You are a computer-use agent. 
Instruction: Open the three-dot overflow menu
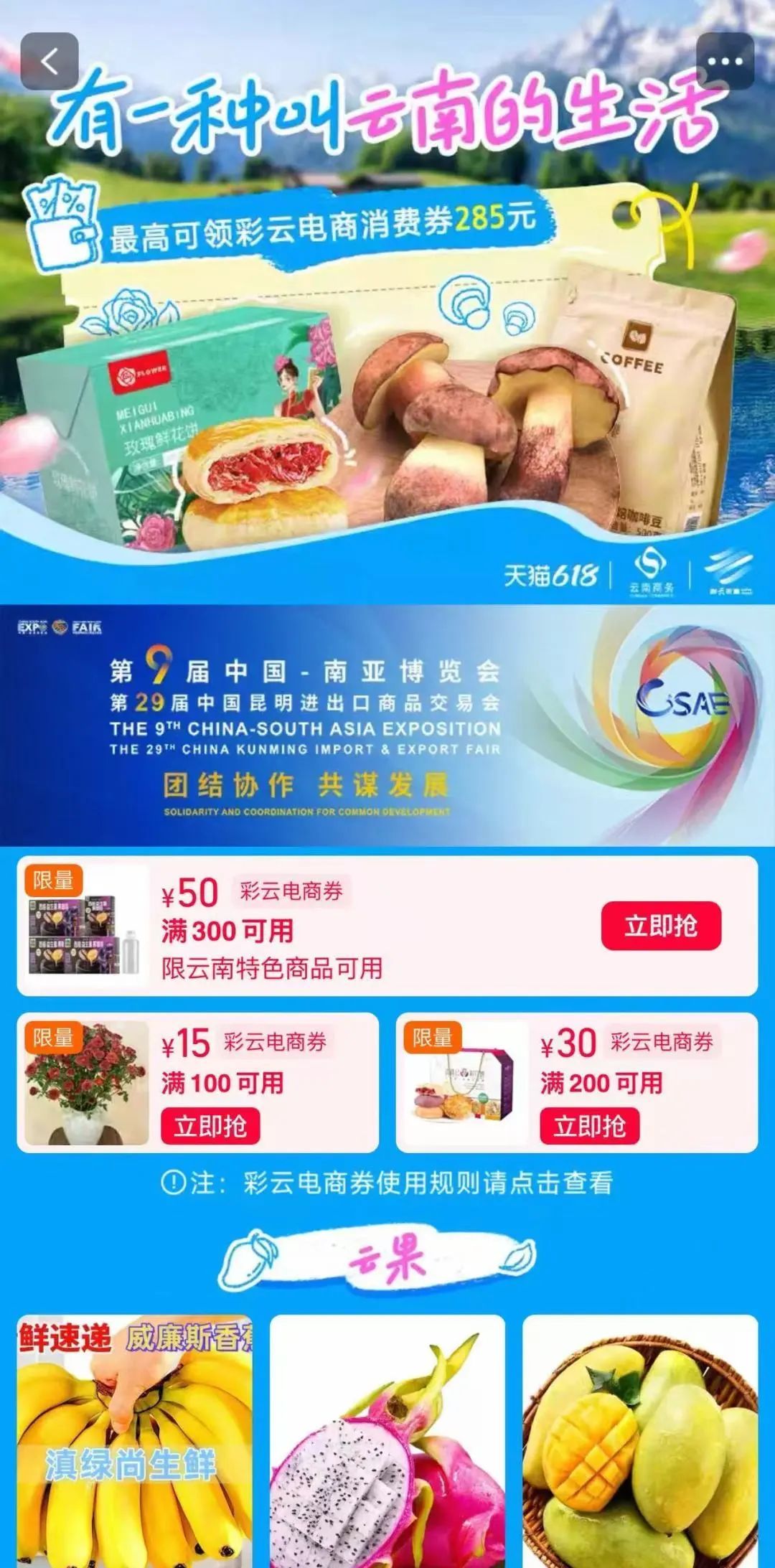(725, 62)
